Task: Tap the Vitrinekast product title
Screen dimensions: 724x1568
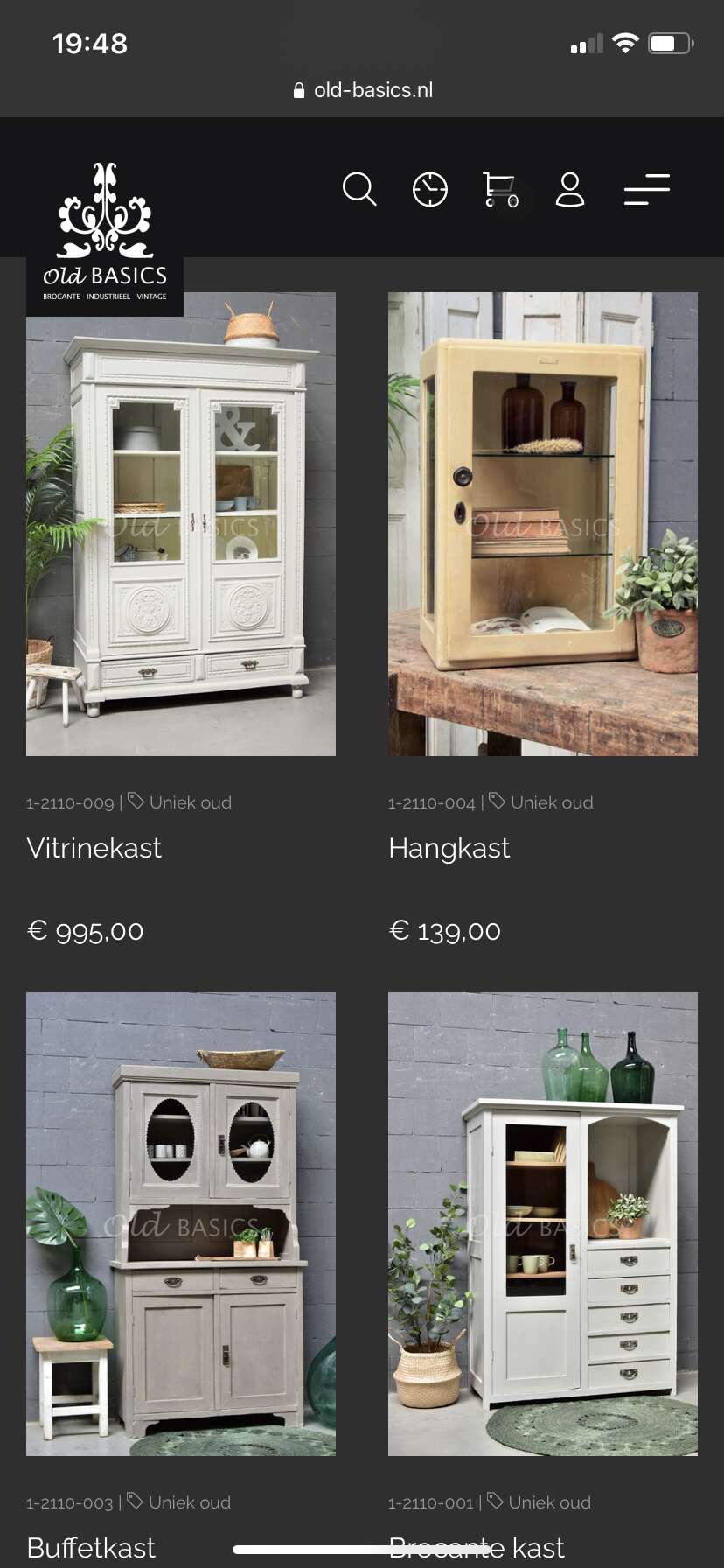Action: click(x=94, y=848)
